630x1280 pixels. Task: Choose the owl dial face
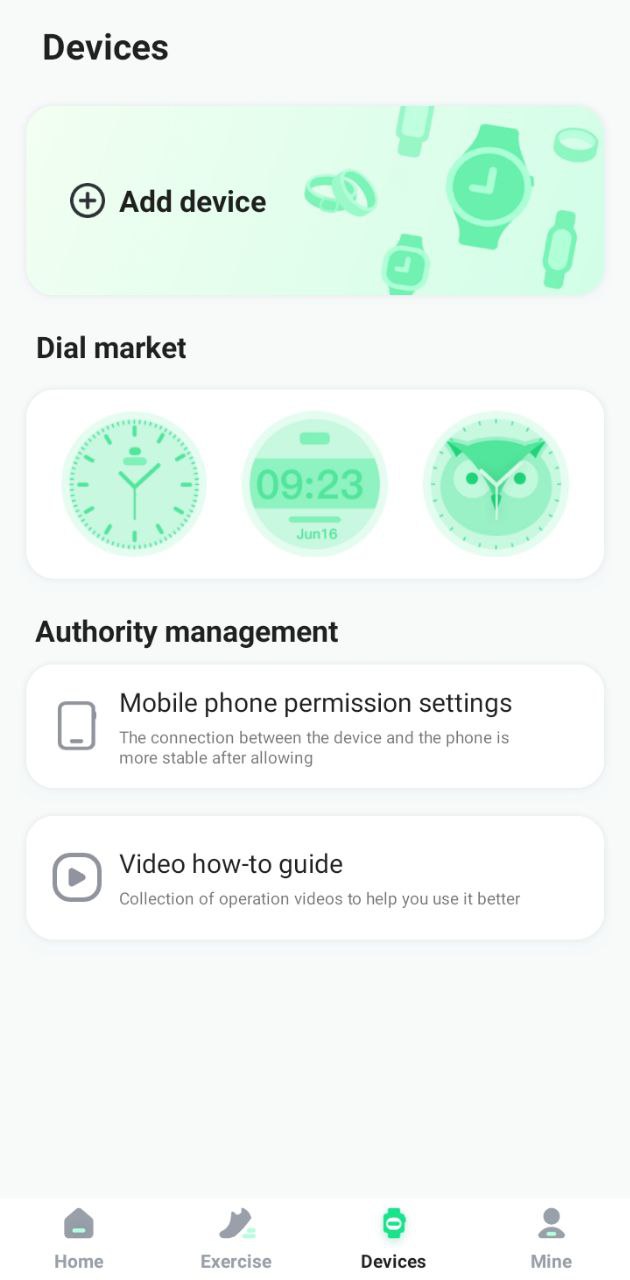[496, 484]
